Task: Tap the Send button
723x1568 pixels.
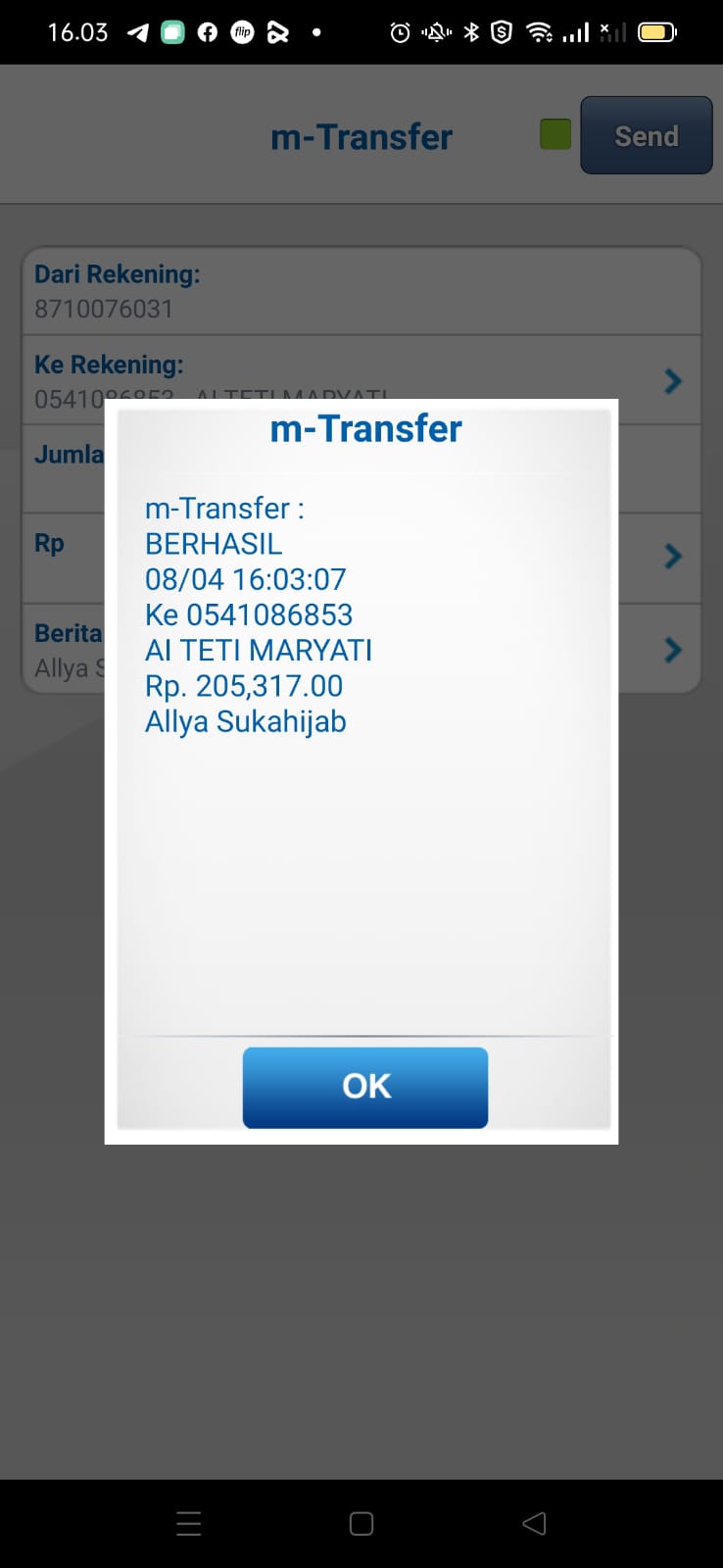Action: pos(647,135)
